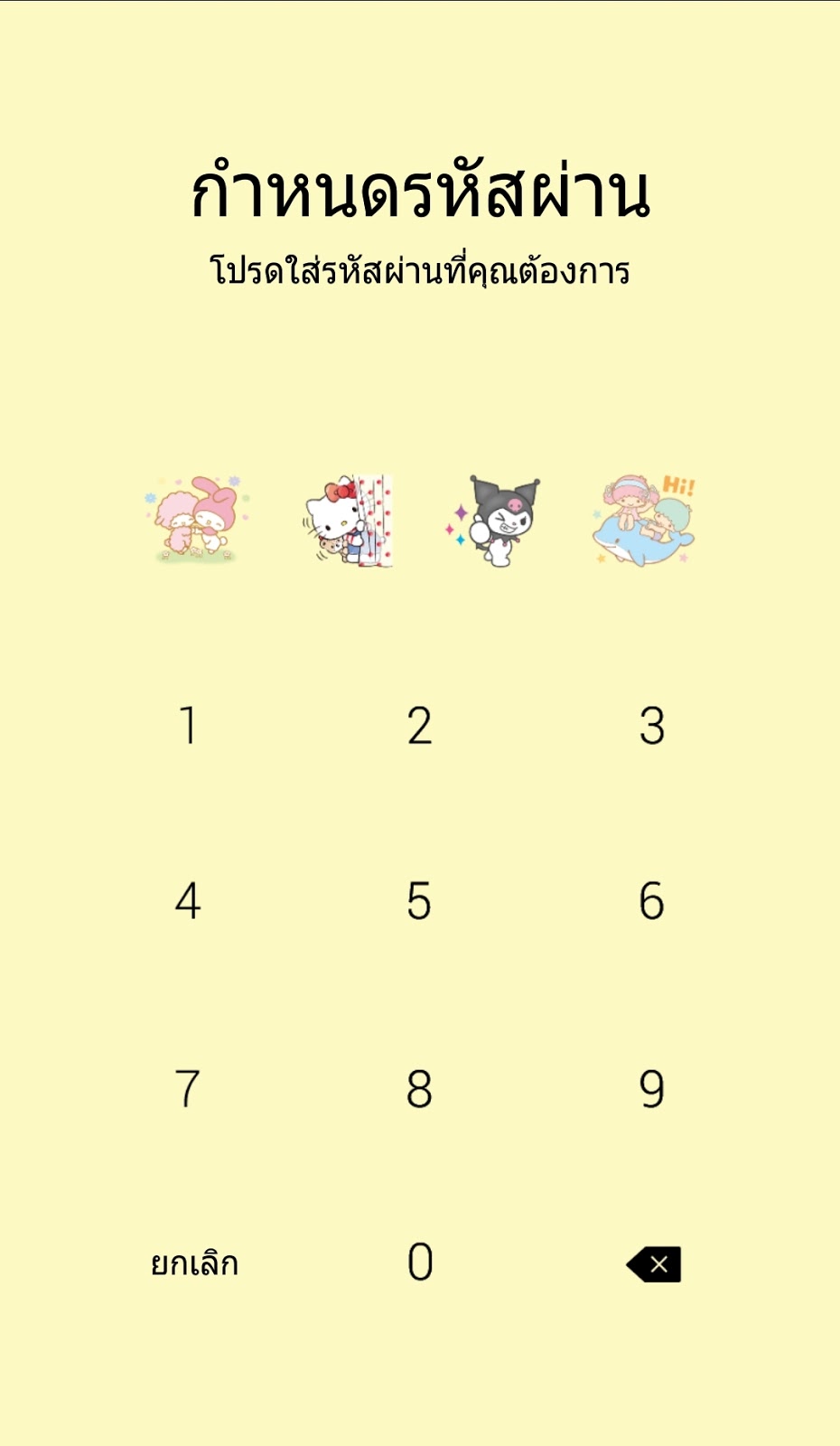The width and height of the screenshot is (840, 1446).
Task: Tap the number 6 key
Action: point(652,901)
